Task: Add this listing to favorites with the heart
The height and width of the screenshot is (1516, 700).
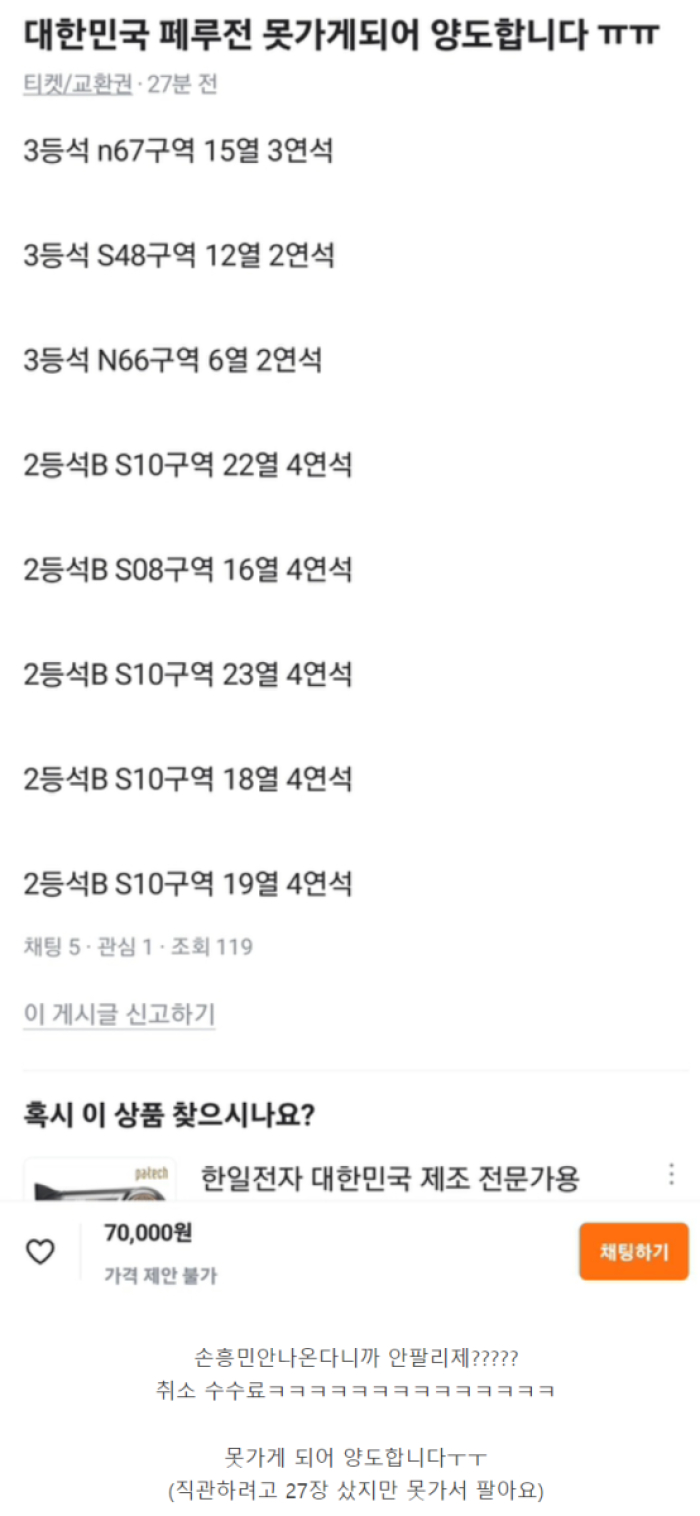Action: pyautogui.click(x=40, y=1251)
